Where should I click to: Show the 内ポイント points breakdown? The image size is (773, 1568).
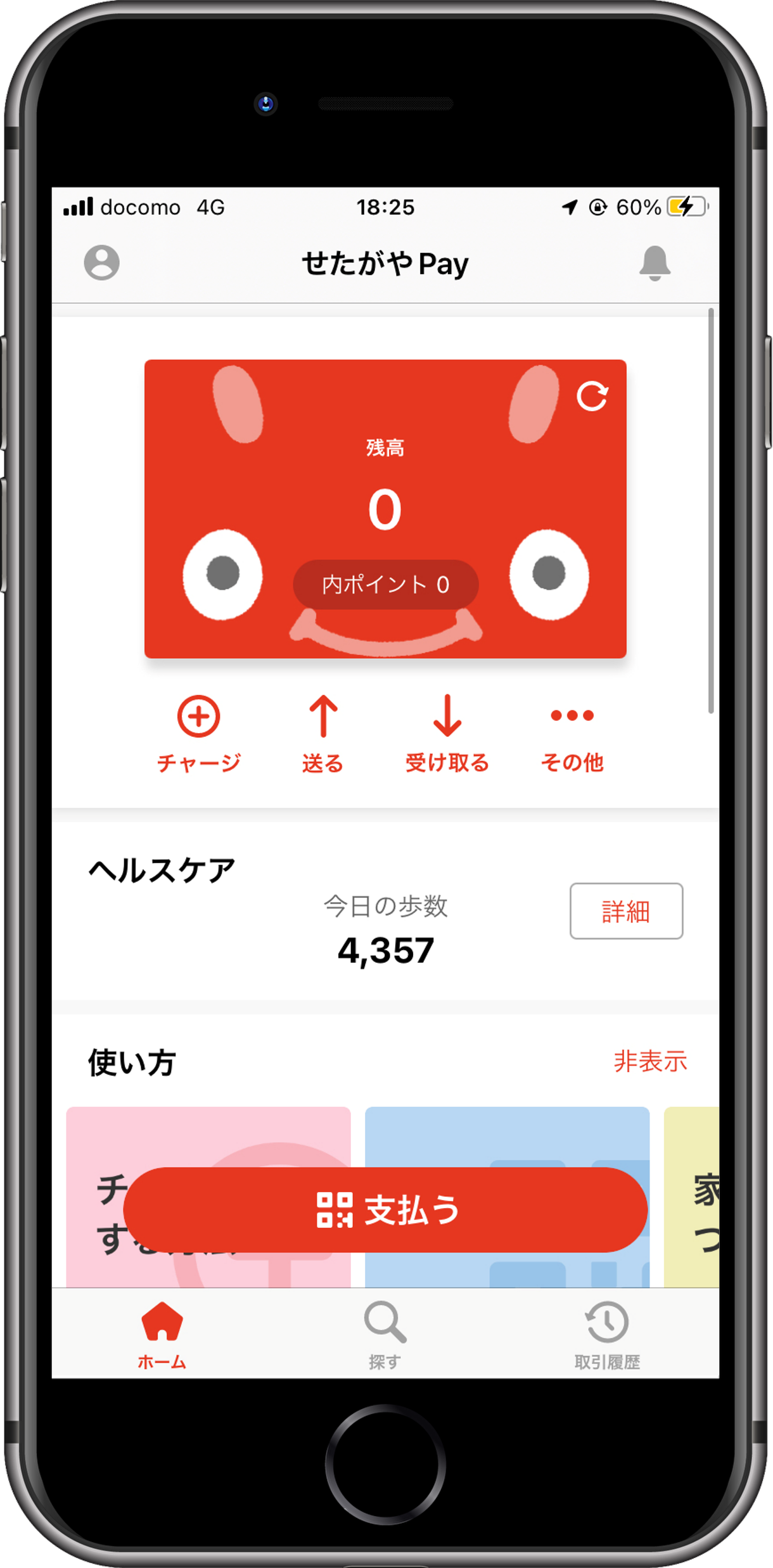coord(385,585)
